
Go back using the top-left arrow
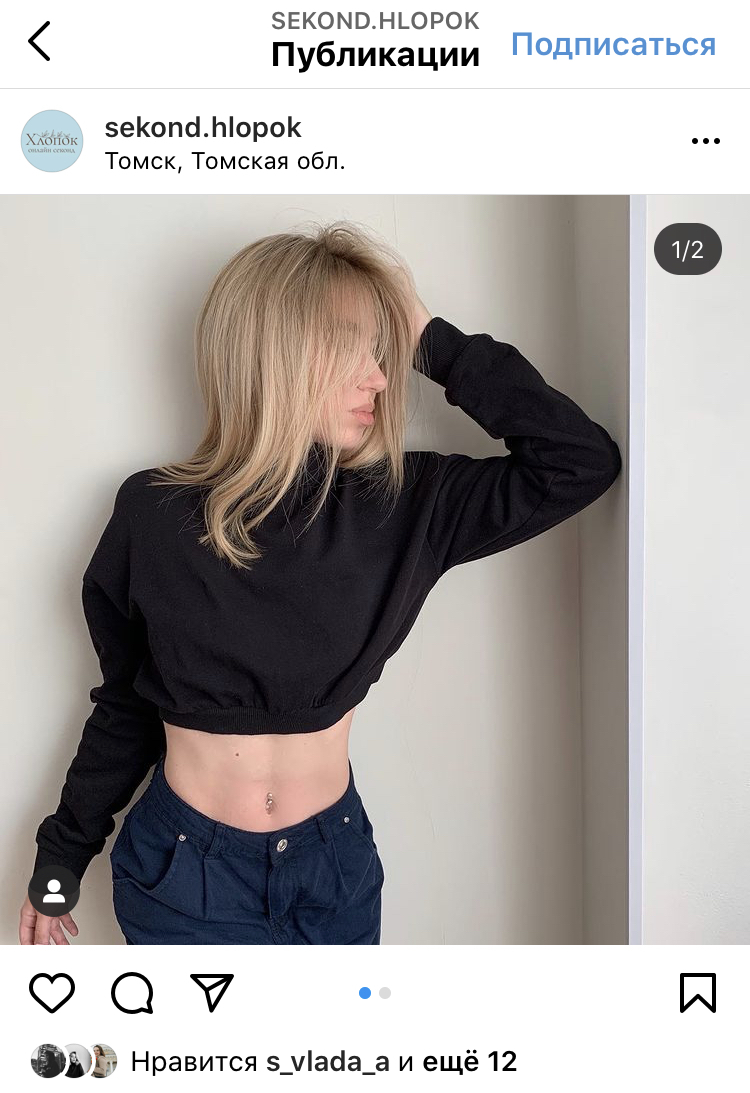coord(40,42)
